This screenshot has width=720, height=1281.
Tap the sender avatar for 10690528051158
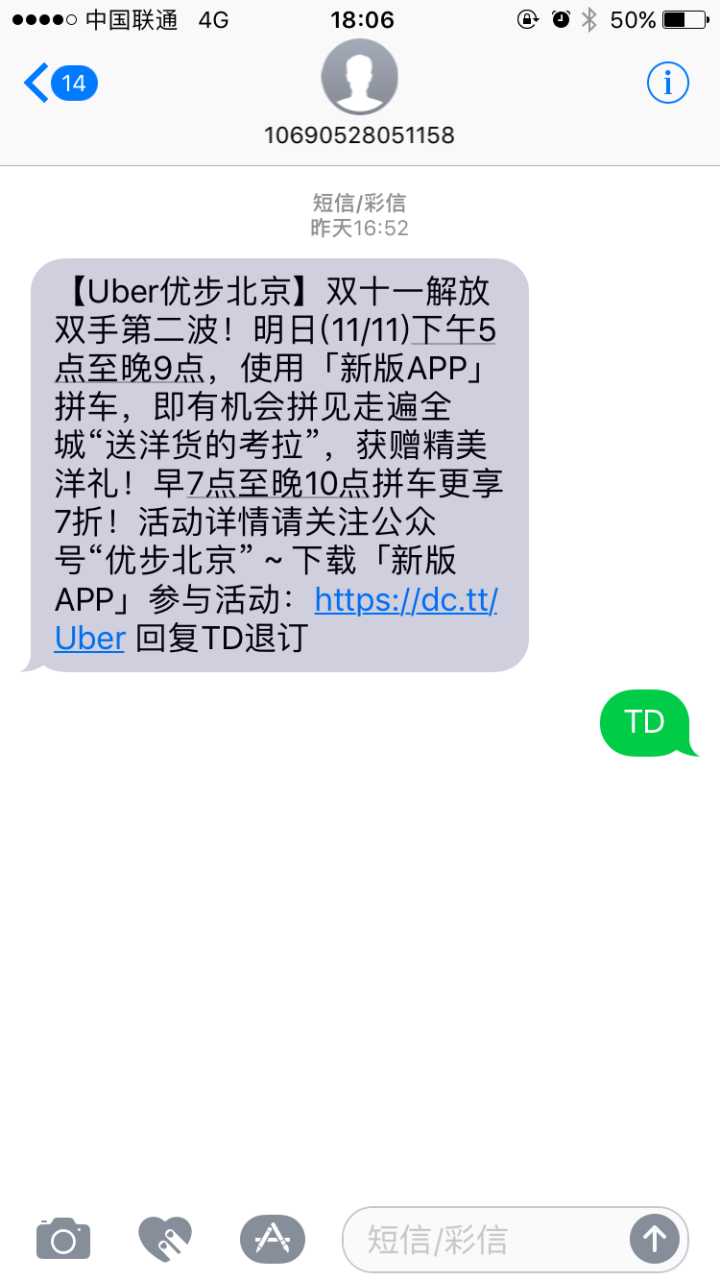[359, 78]
